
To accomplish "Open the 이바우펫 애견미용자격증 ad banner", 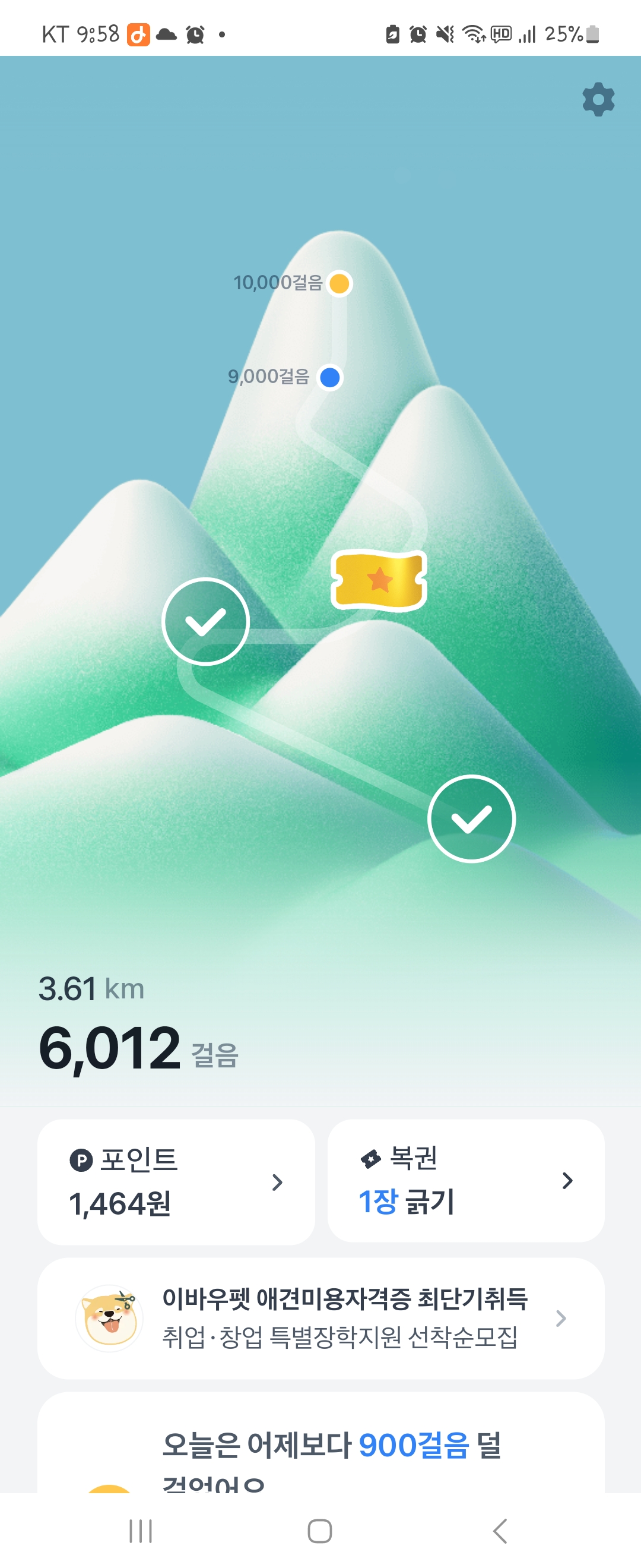I will (x=320, y=1318).
